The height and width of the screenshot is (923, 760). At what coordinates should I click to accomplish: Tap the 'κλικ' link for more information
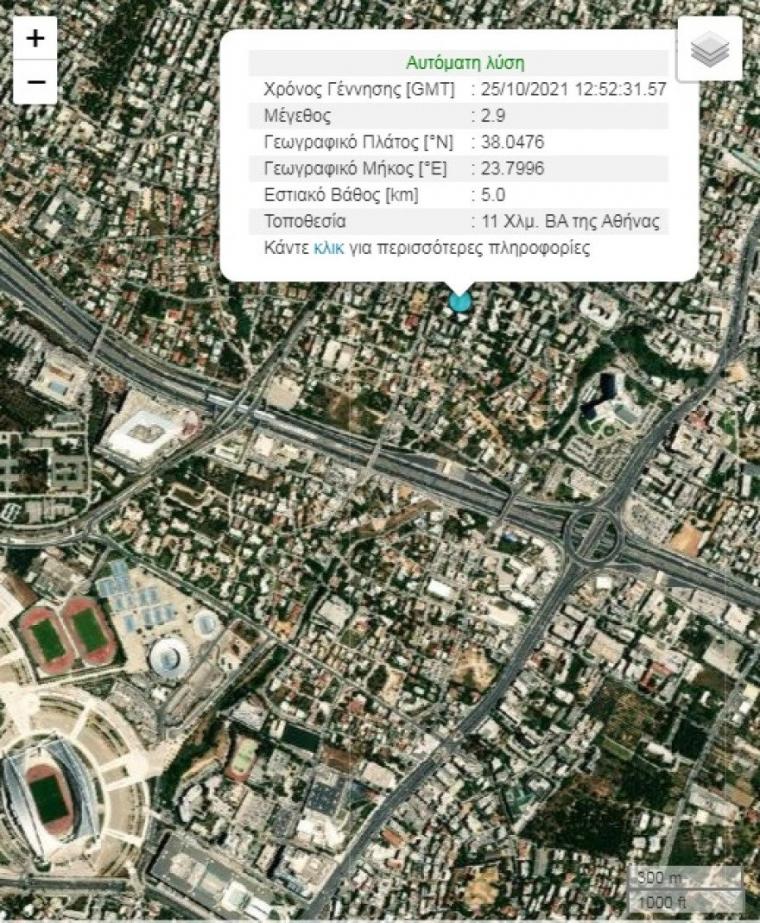pyautogui.click(x=328, y=247)
